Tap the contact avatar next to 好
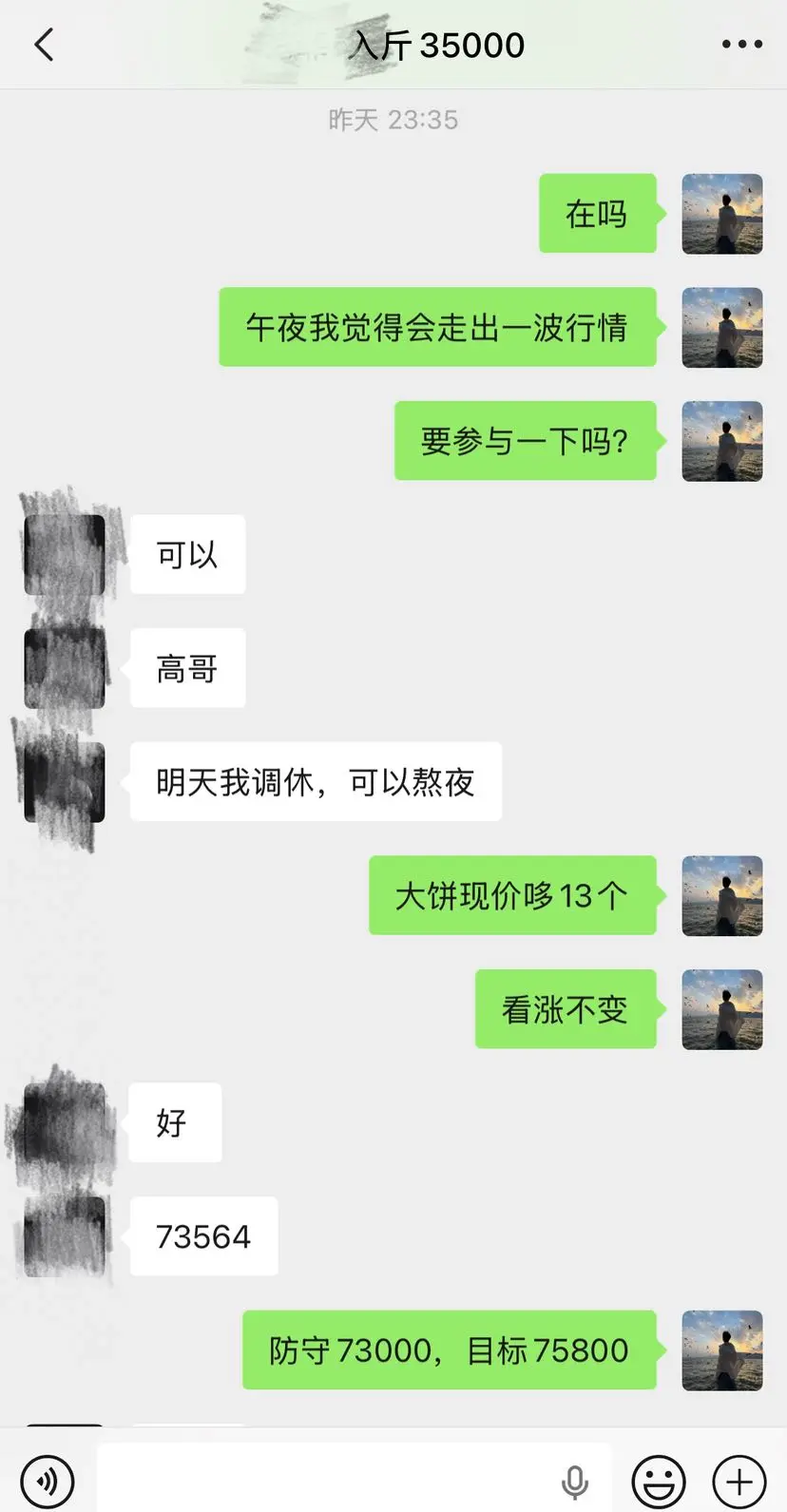This screenshot has width=787, height=1512. pyautogui.click(x=64, y=1122)
